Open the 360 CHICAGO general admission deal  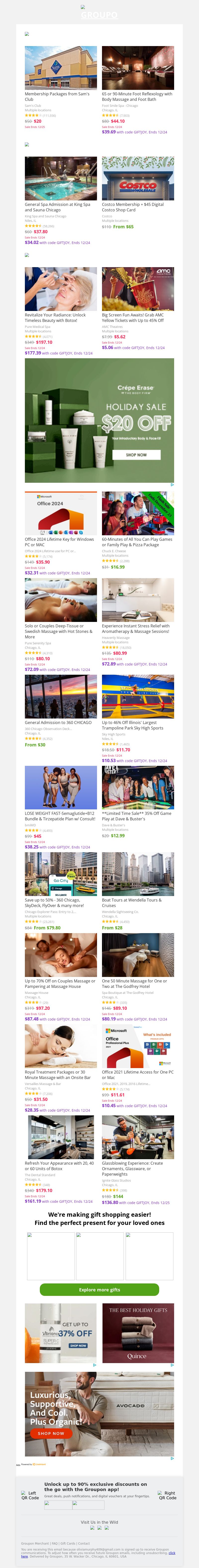click(60, 697)
